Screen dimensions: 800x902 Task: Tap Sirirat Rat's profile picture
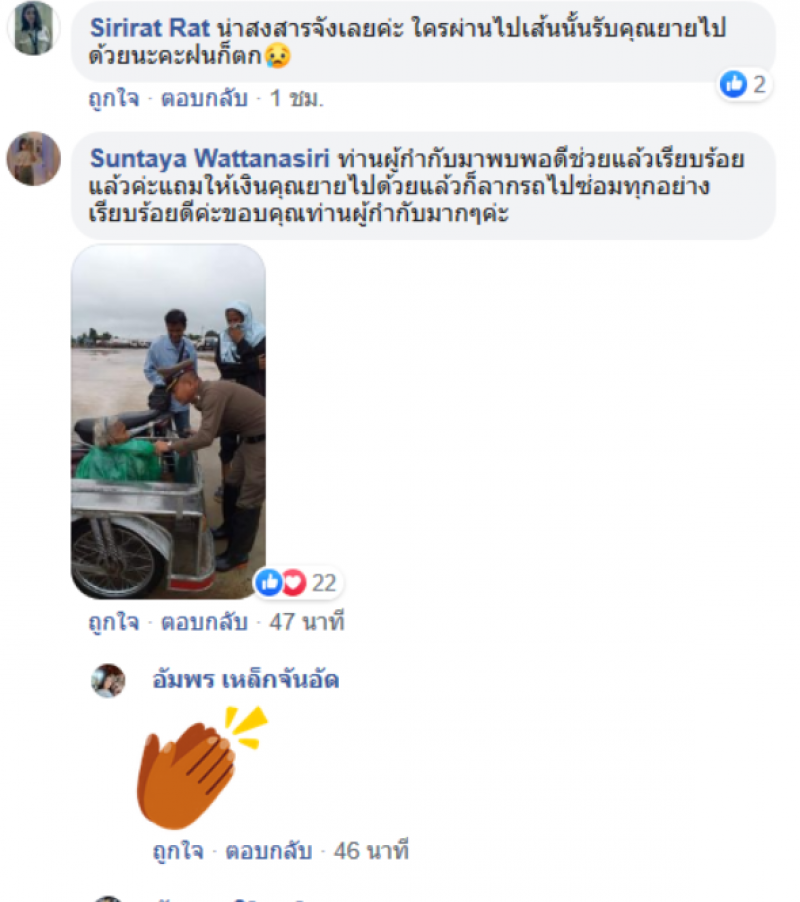[33, 28]
